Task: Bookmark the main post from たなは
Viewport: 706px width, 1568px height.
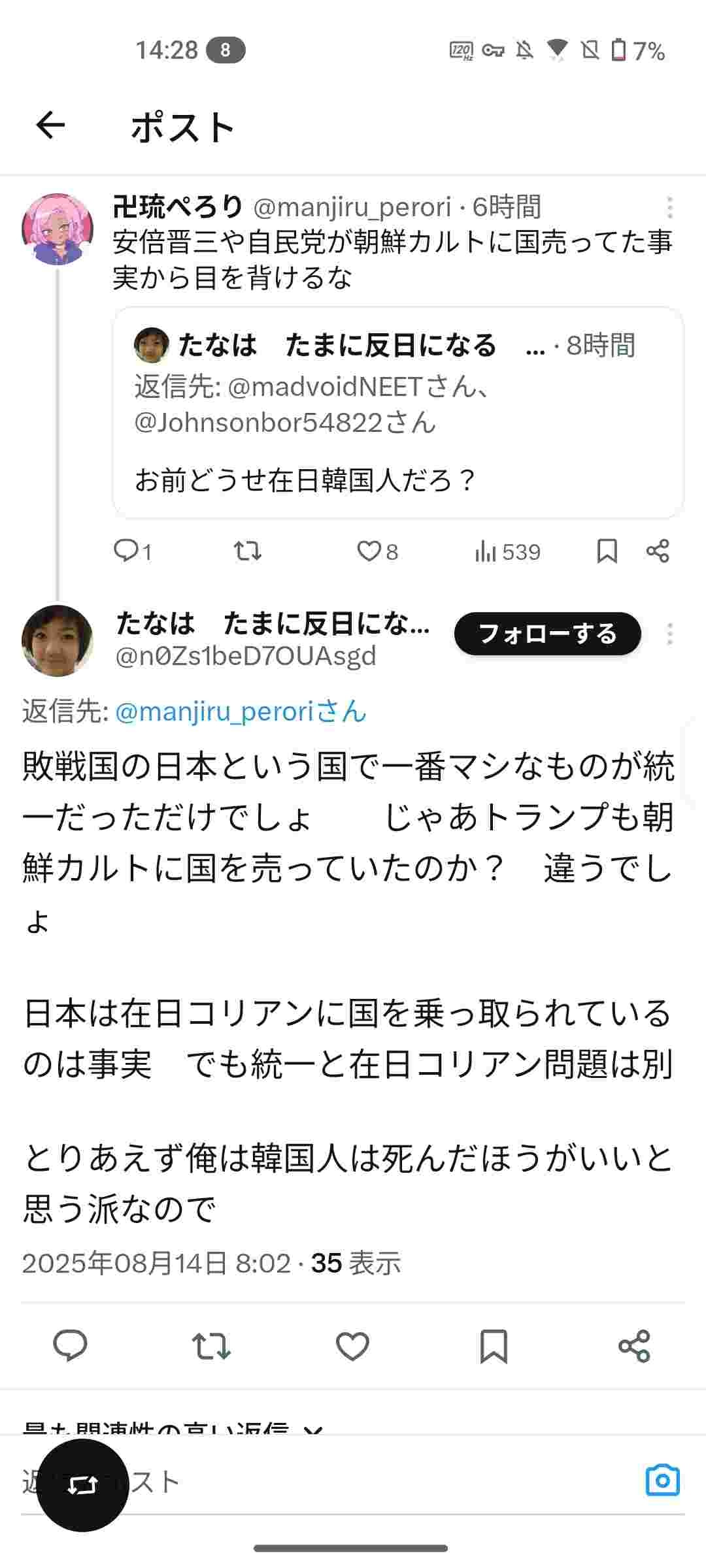Action: 494,1346
